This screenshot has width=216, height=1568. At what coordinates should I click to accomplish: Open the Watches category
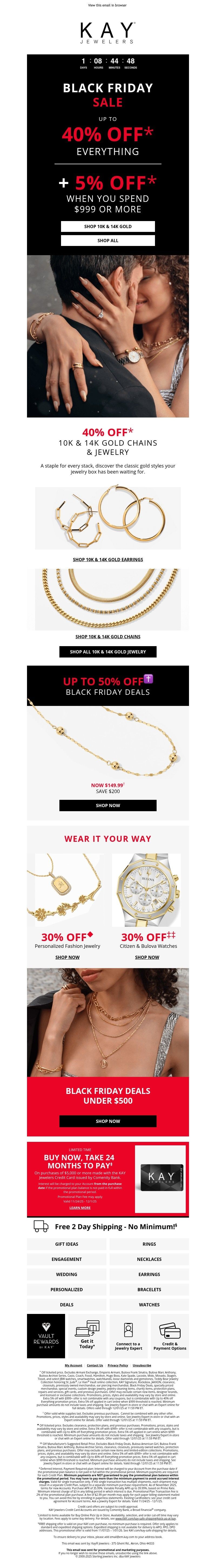[x=149, y=1304]
